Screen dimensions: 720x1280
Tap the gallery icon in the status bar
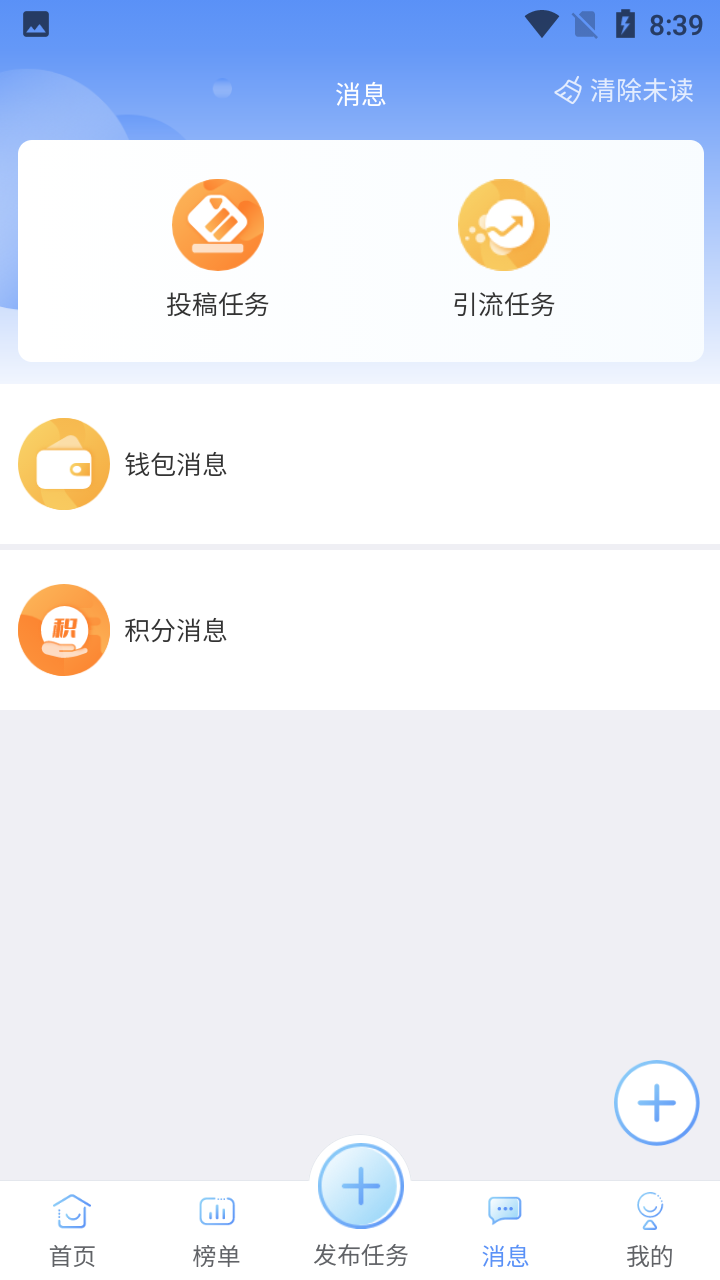click(x=36, y=24)
